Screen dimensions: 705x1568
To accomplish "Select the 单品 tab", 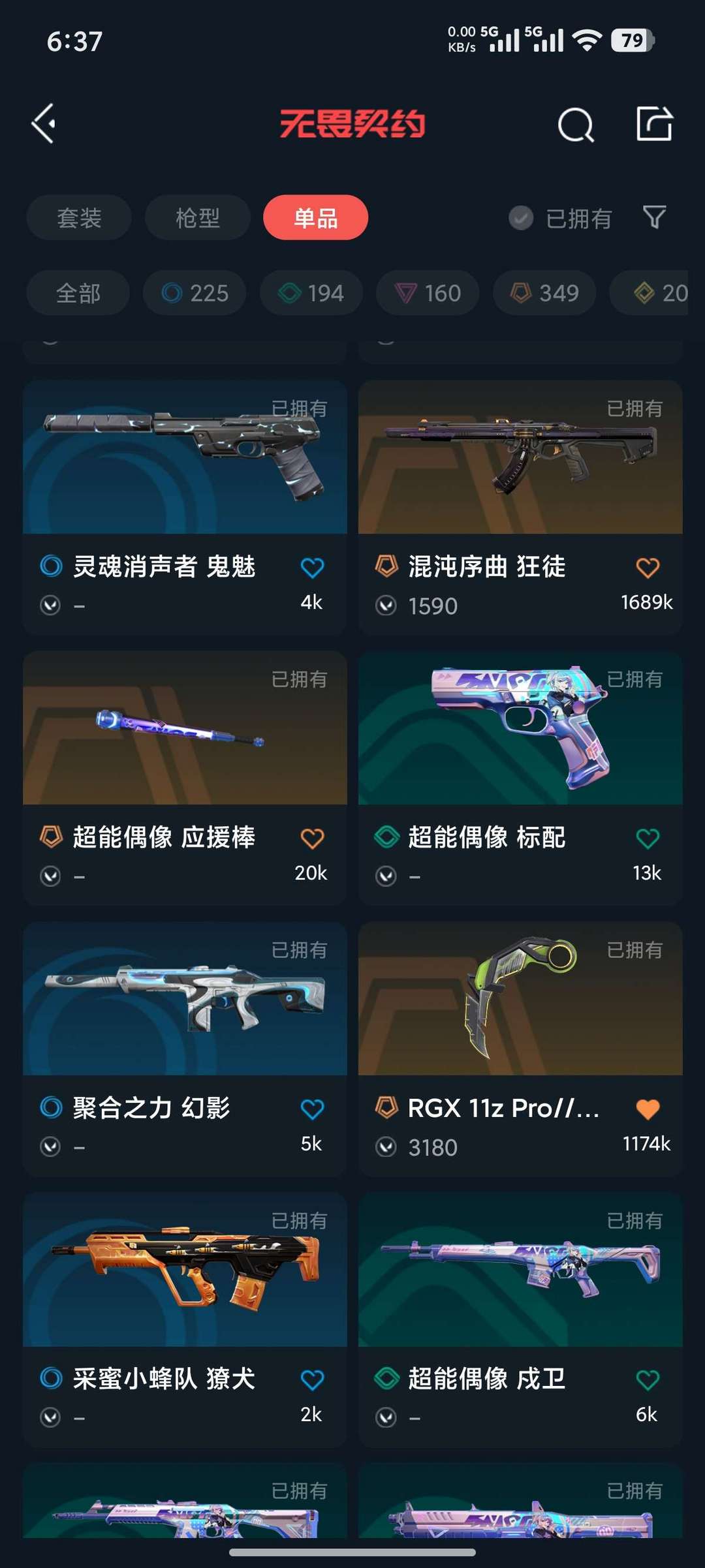I will tap(315, 217).
